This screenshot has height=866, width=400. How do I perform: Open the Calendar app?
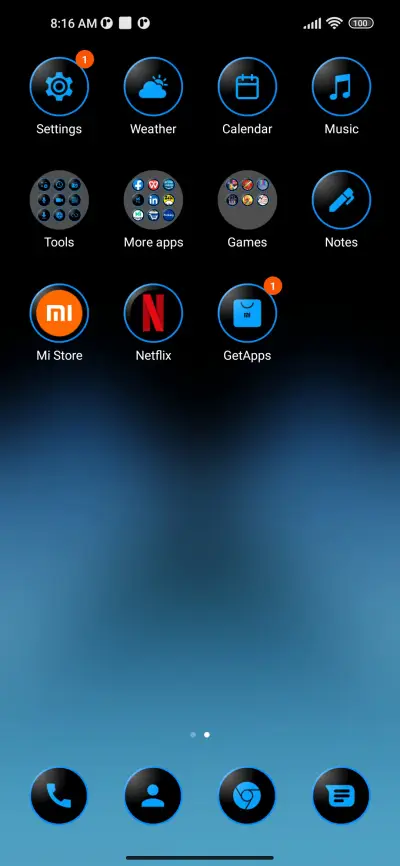(x=247, y=87)
